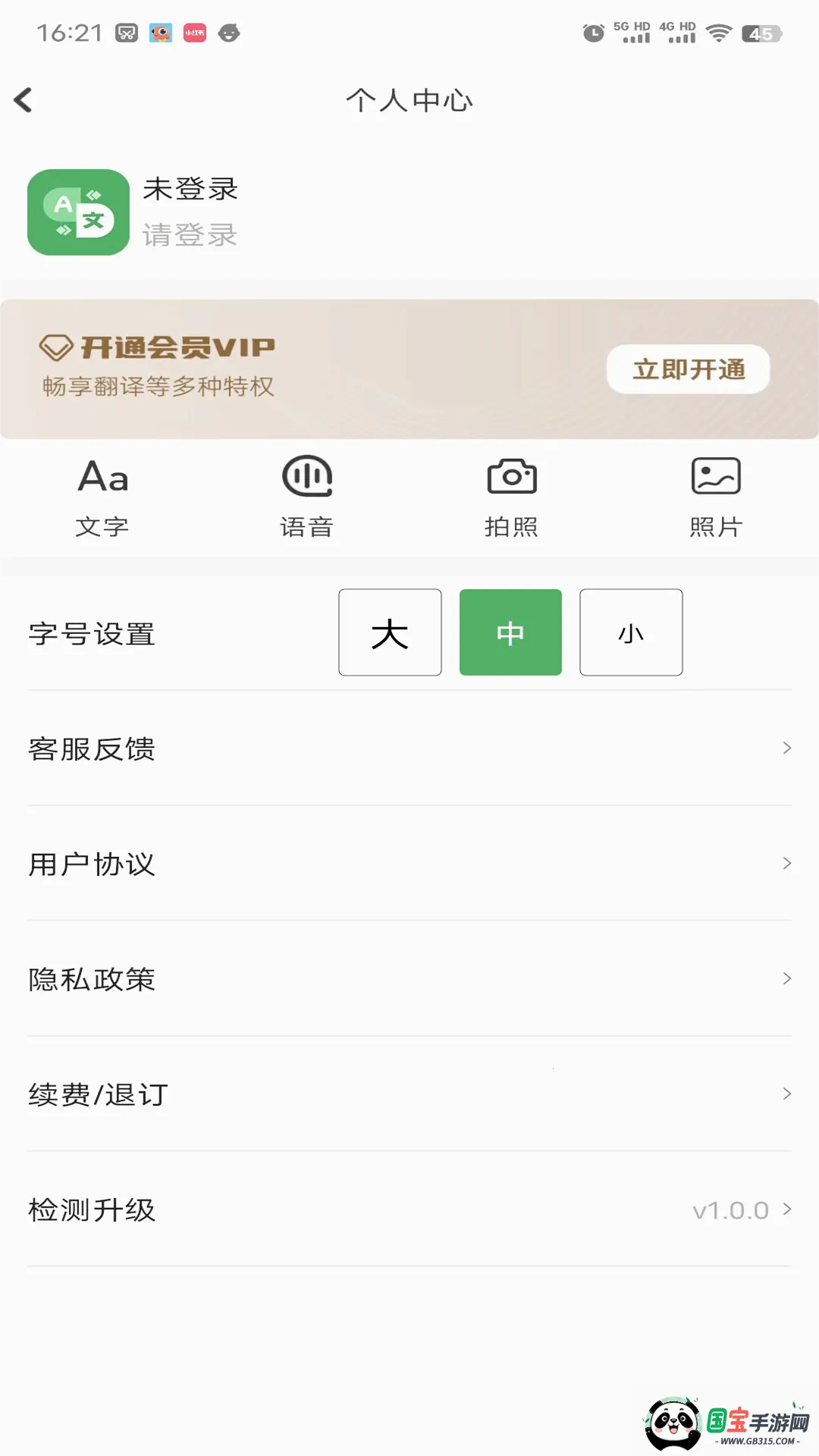Screen dimensions: 819x1456
Task: Open 语音 translation
Action: tap(307, 497)
